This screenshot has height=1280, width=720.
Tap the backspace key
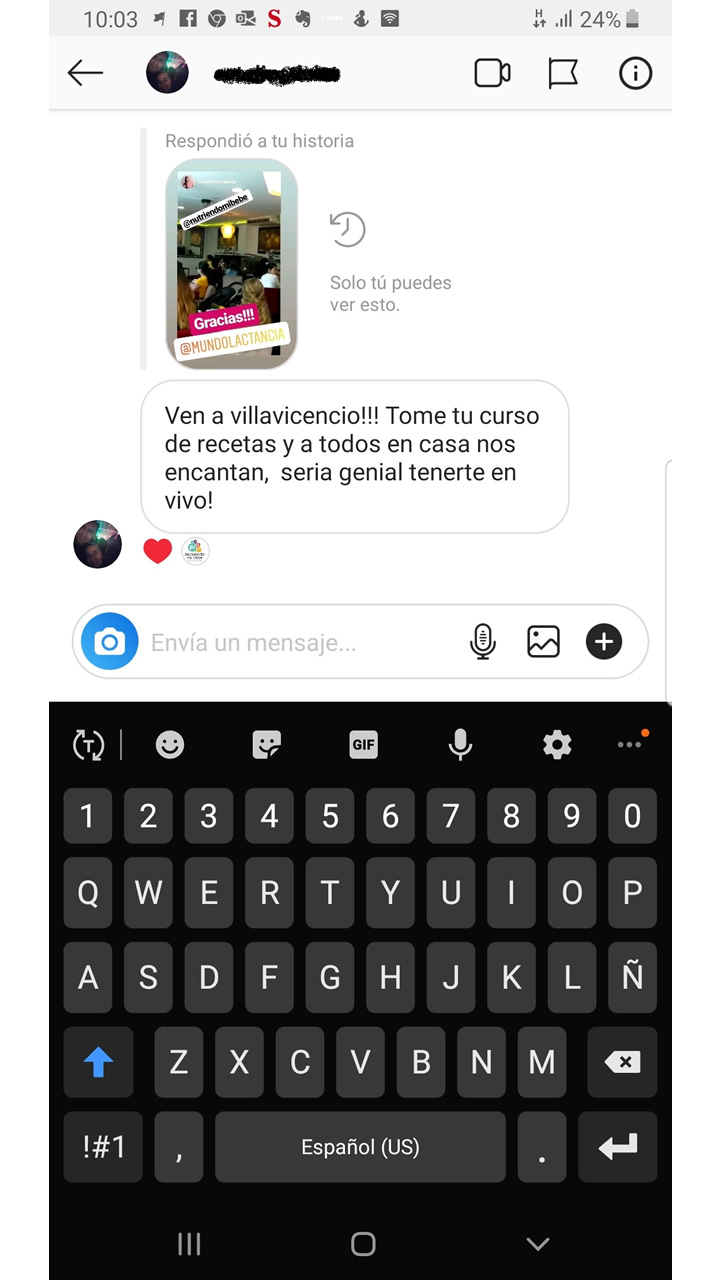pos(622,1062)
